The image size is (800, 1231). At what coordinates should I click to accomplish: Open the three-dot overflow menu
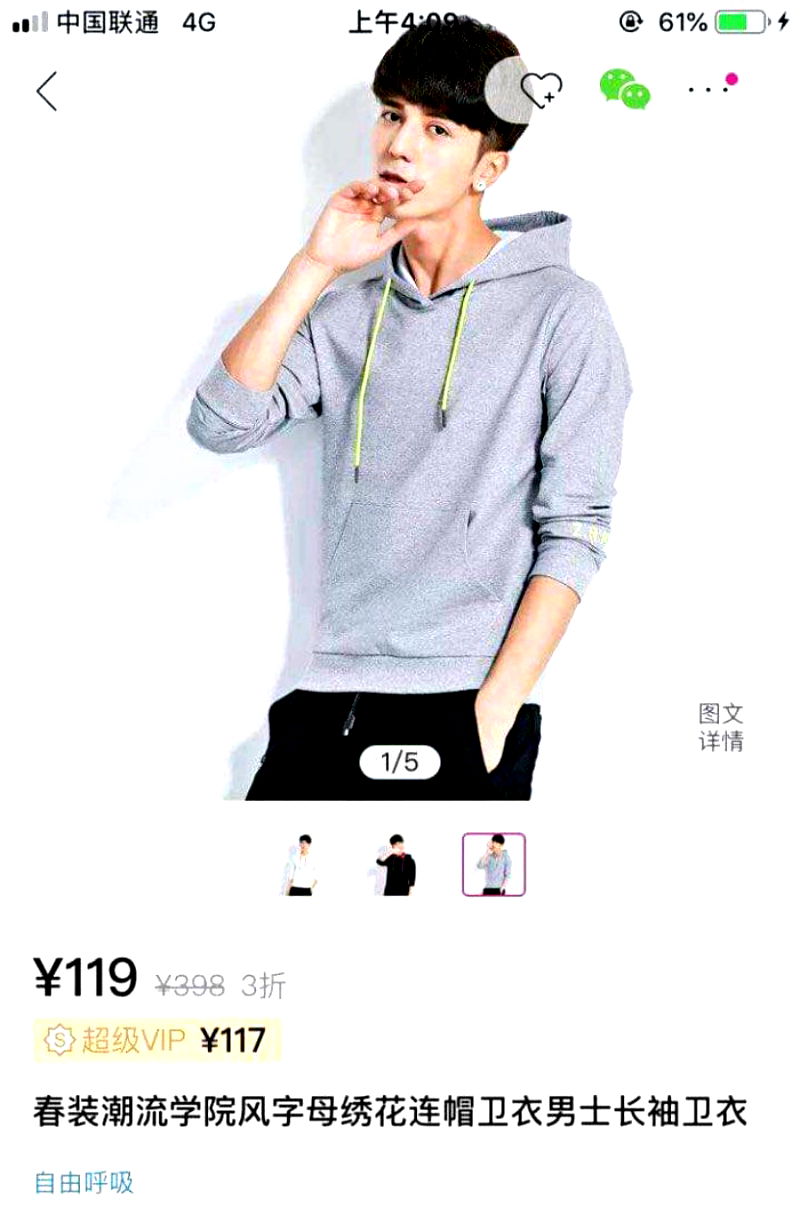[x=711, y=88]
